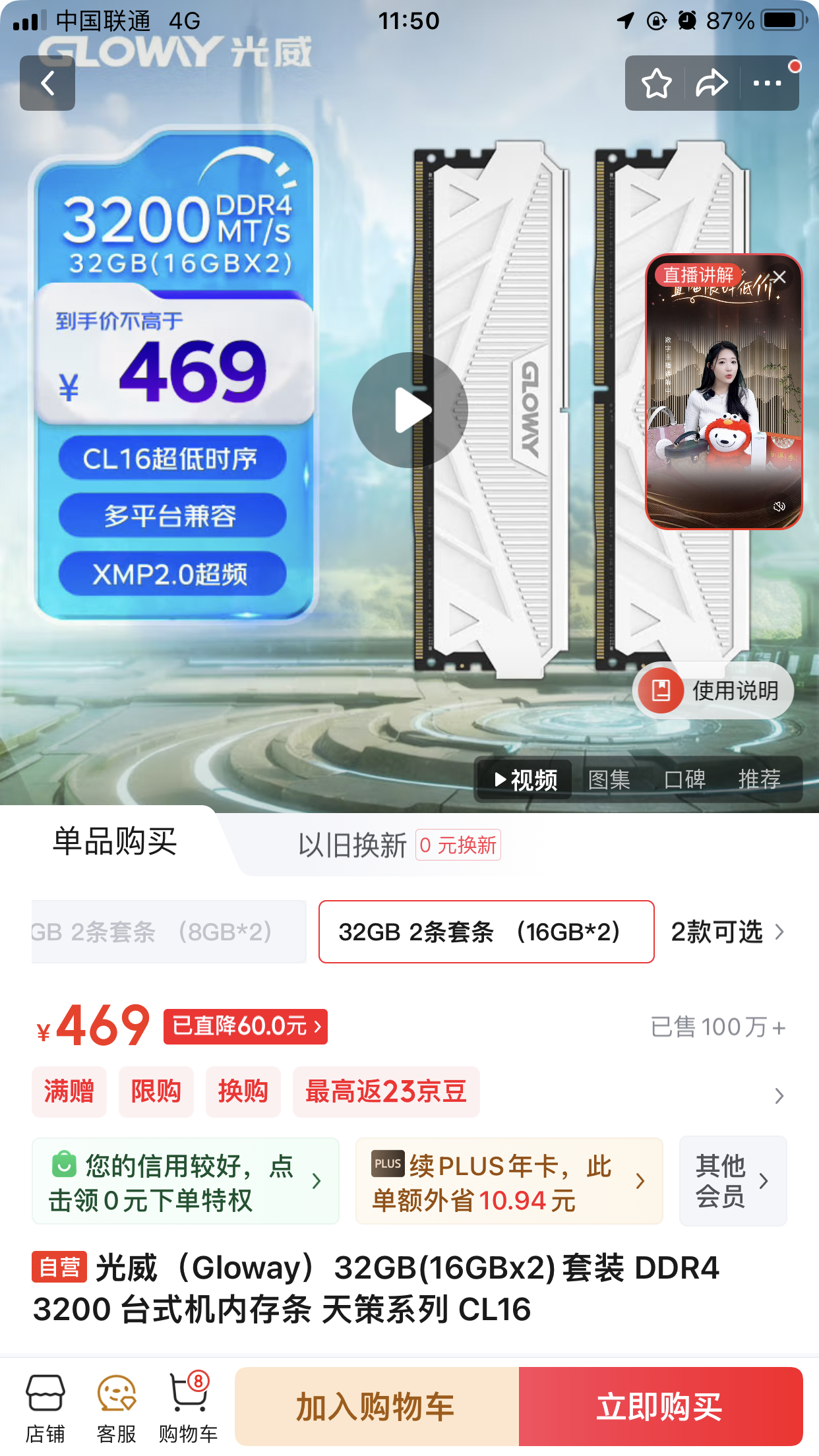
Task: Open the 店铺 store page
Action: tap(45, 1408)
